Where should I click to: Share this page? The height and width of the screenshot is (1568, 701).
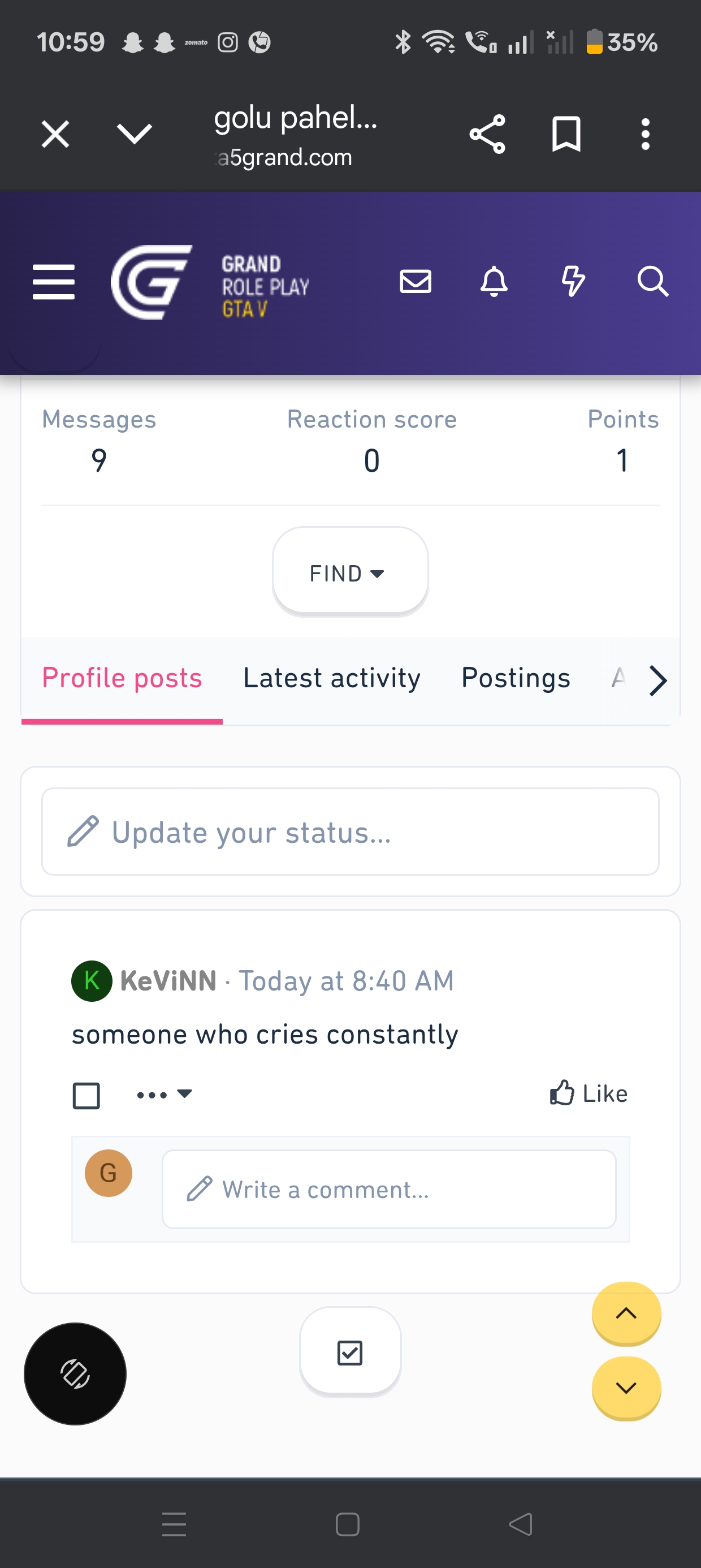point(487,134)
